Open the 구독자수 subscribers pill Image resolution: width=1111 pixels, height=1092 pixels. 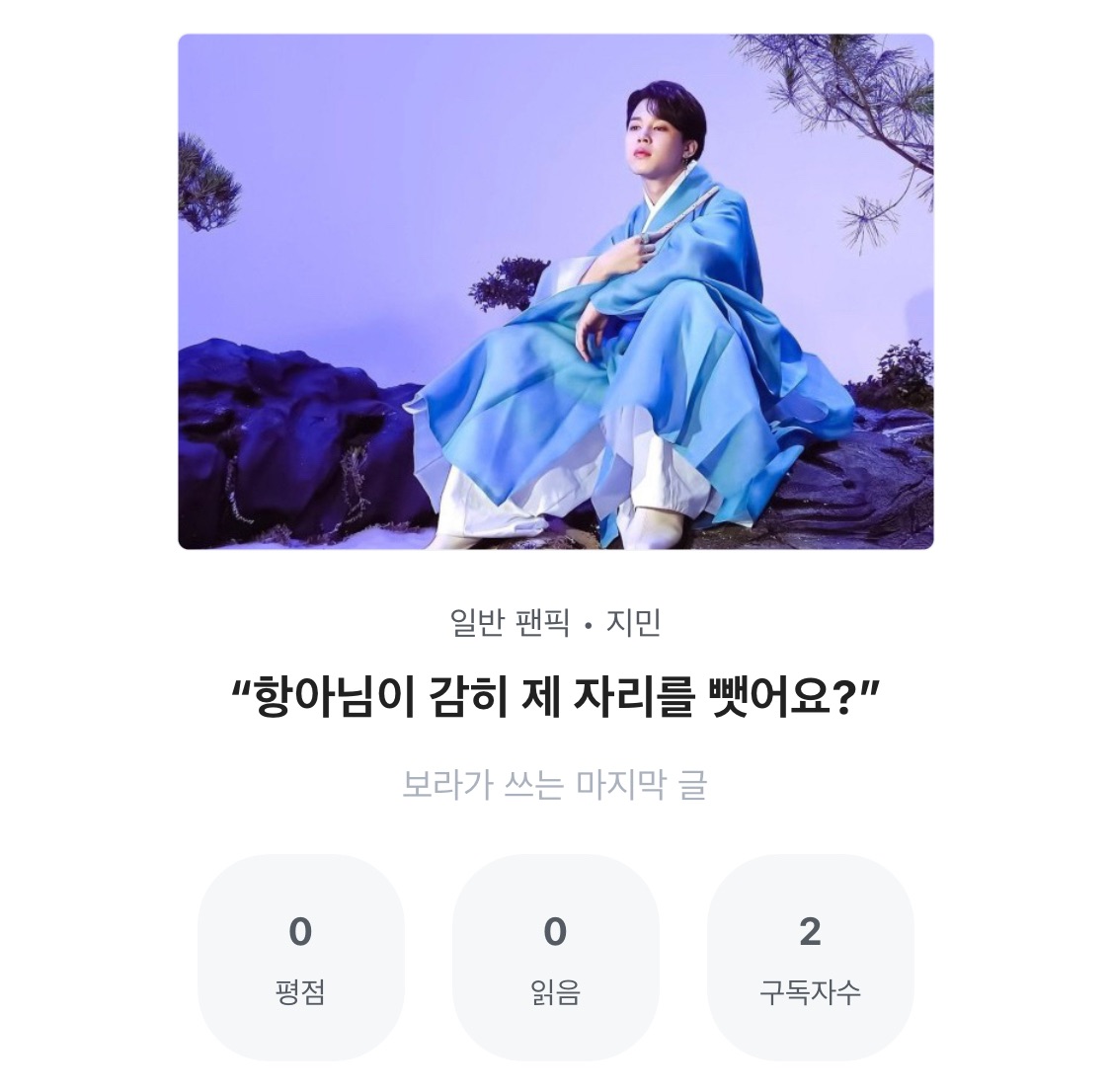(810, 958)
